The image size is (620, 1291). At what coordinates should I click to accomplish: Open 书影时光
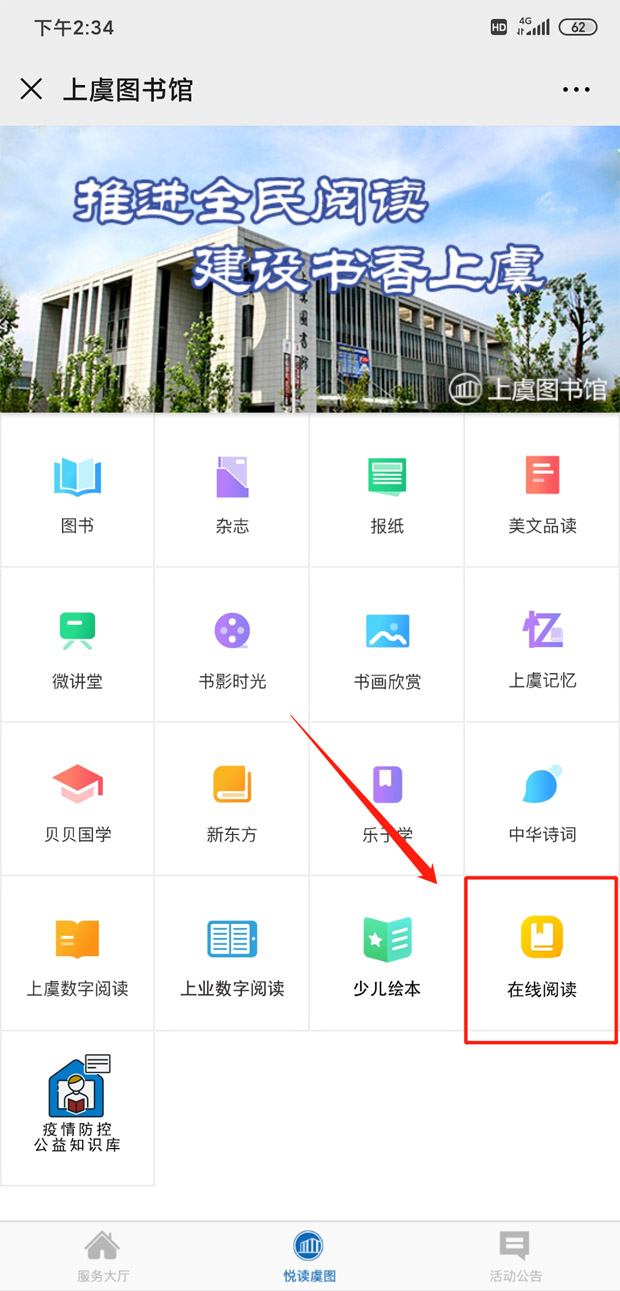pyautogui.click(x=232, y=646)
